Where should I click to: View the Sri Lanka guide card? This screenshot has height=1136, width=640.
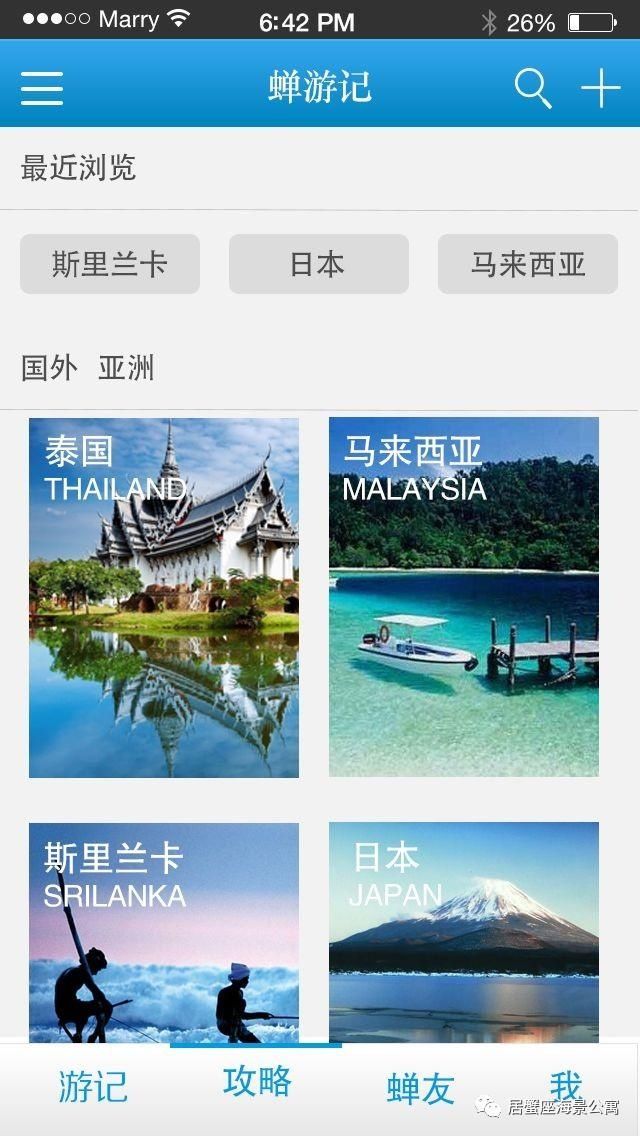[164, 932]
